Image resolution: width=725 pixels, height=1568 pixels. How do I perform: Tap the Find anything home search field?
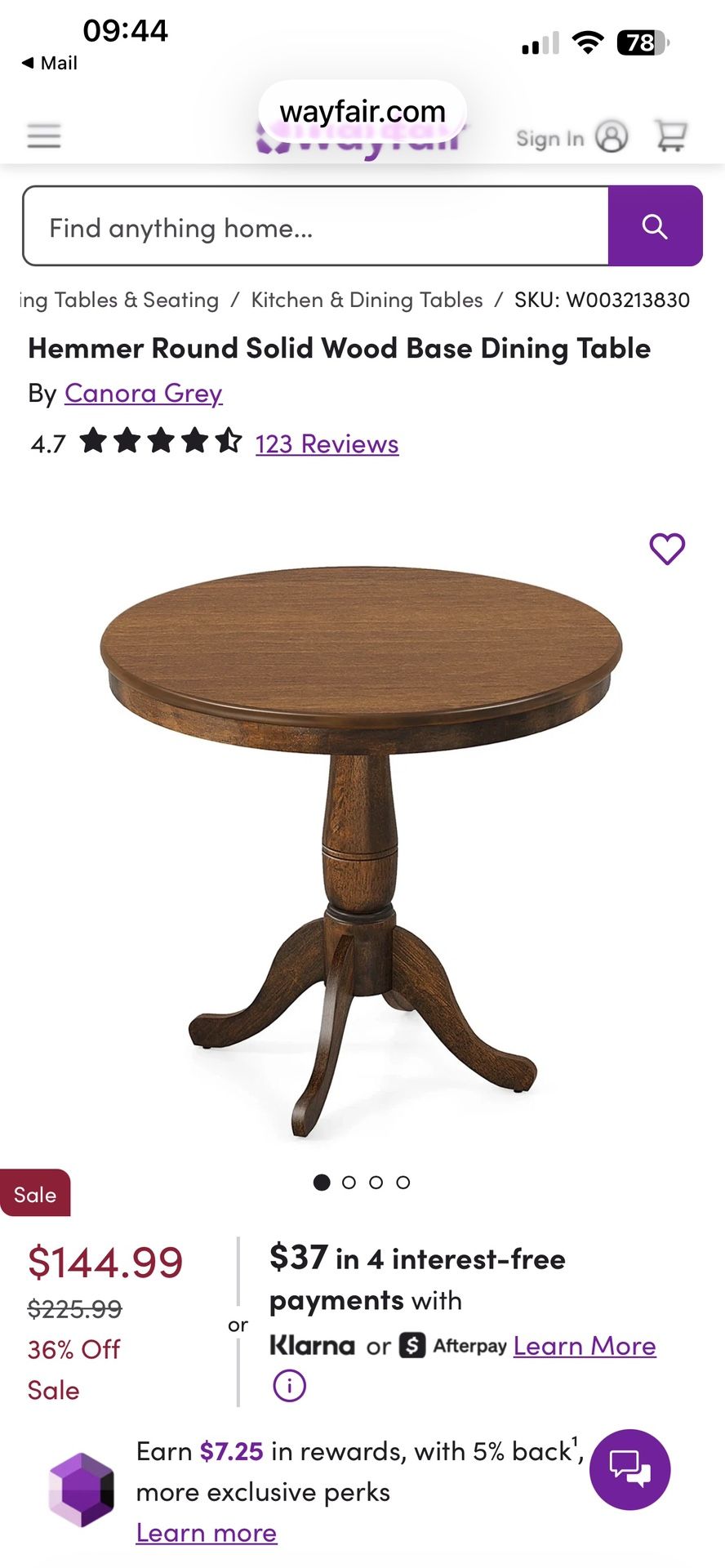pos(315,226)
